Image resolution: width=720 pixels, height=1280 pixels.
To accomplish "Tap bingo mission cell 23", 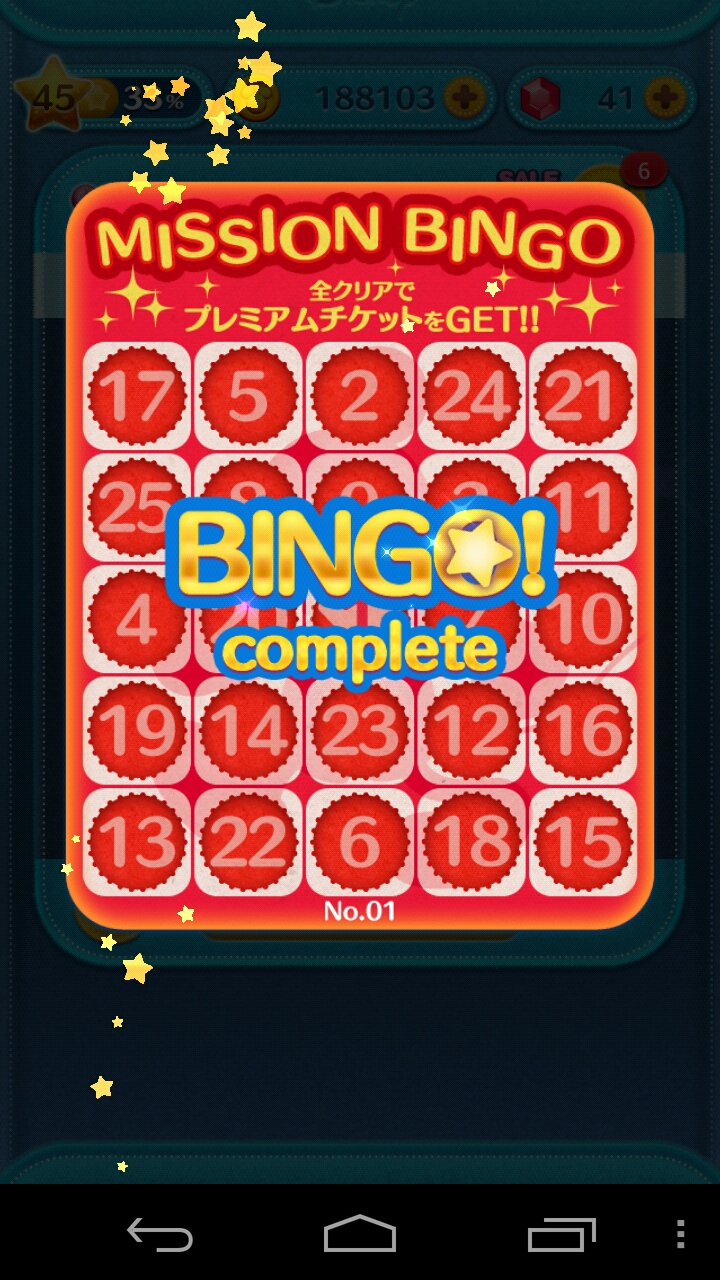I will click(x=360, y=730).
